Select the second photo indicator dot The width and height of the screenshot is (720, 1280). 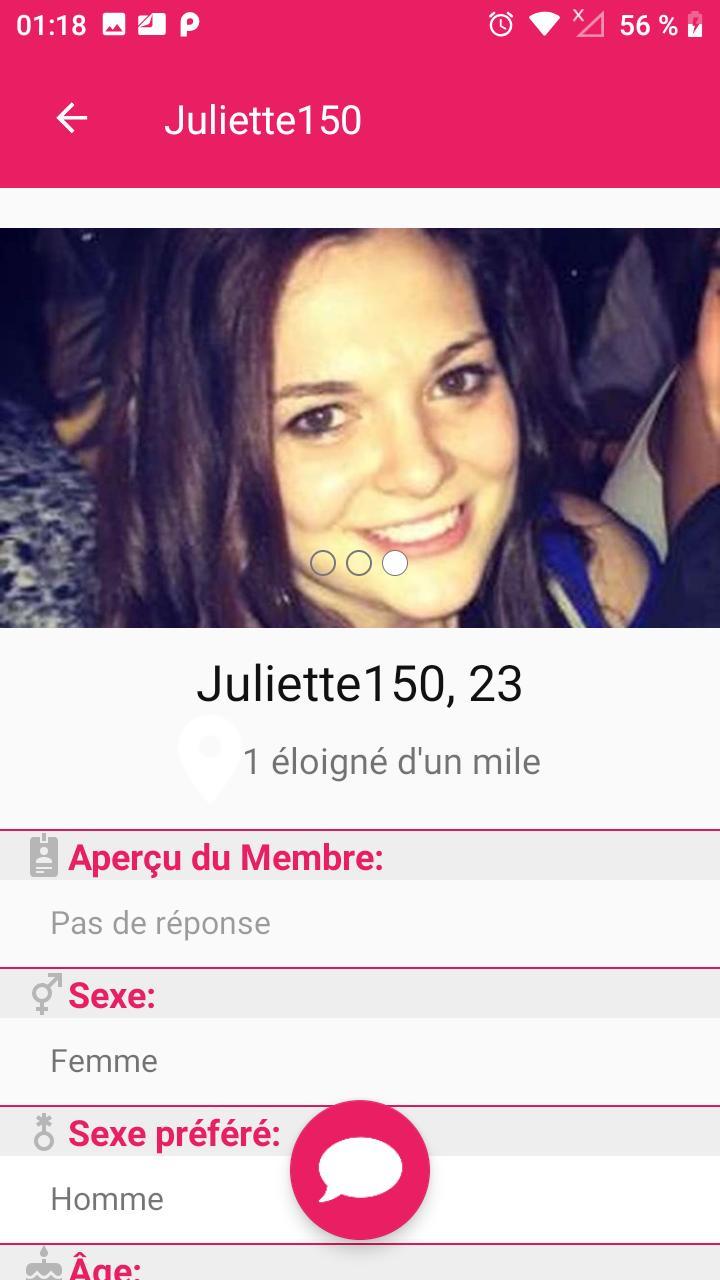359,563
